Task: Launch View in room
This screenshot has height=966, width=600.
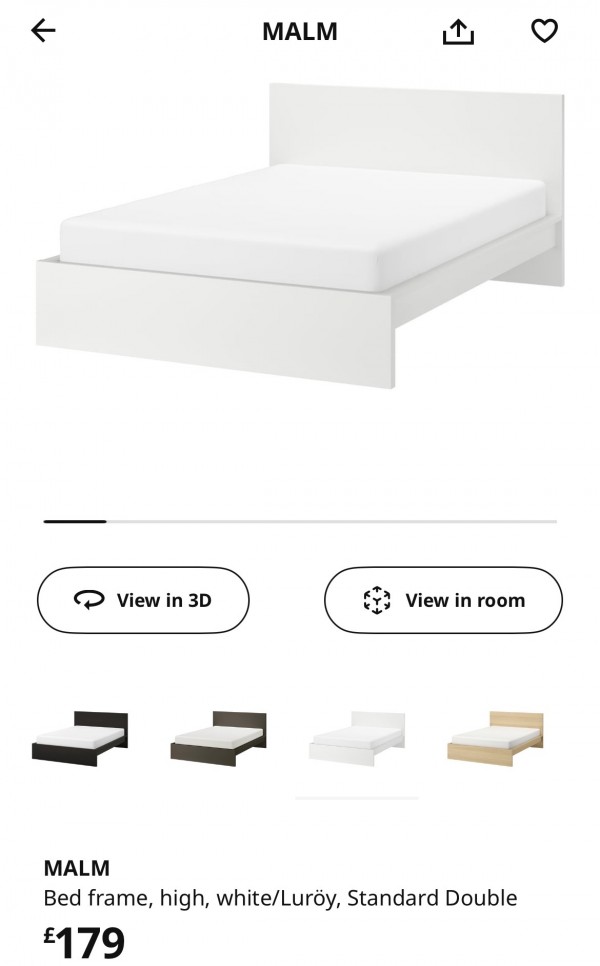Action: [x=443, y=600]
